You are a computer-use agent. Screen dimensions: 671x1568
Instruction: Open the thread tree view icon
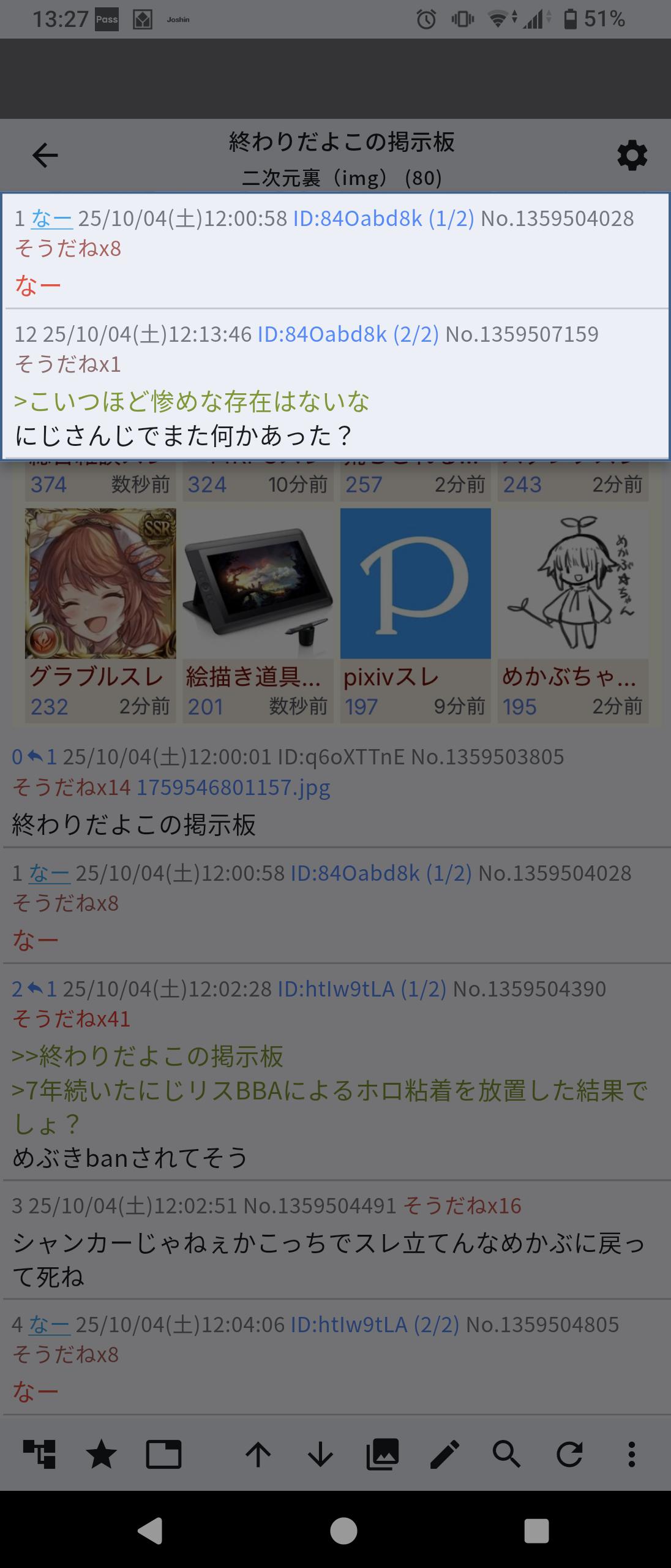click(39, 1454)
